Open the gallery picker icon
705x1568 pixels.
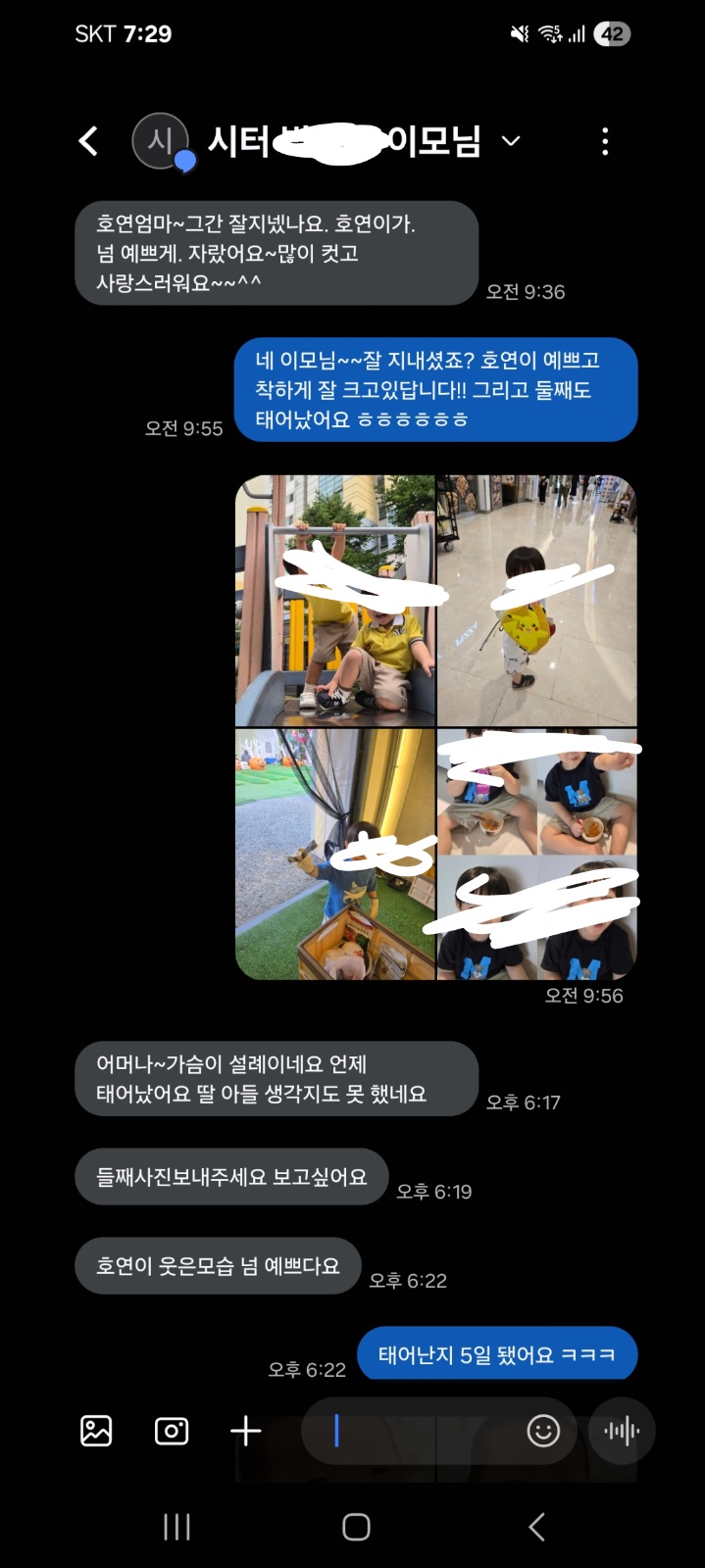pyautogui.click(x=96, y=1431)
